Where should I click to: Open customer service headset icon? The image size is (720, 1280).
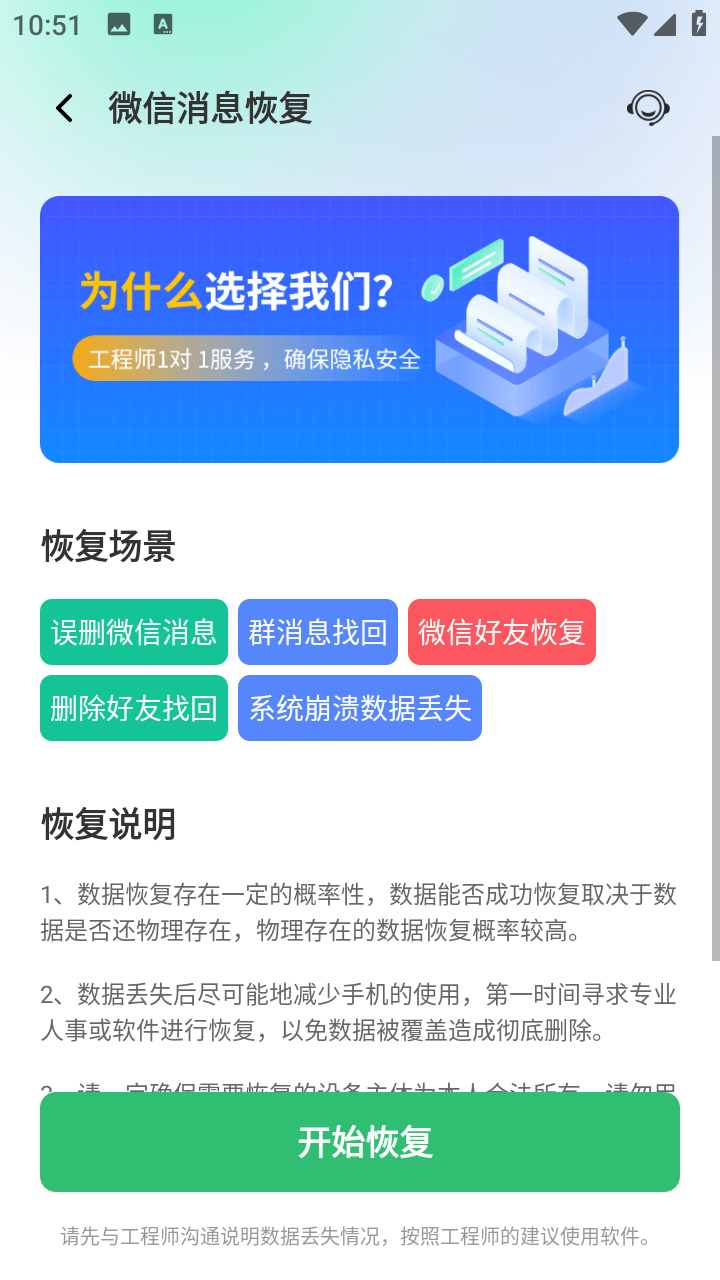(648, 107)
